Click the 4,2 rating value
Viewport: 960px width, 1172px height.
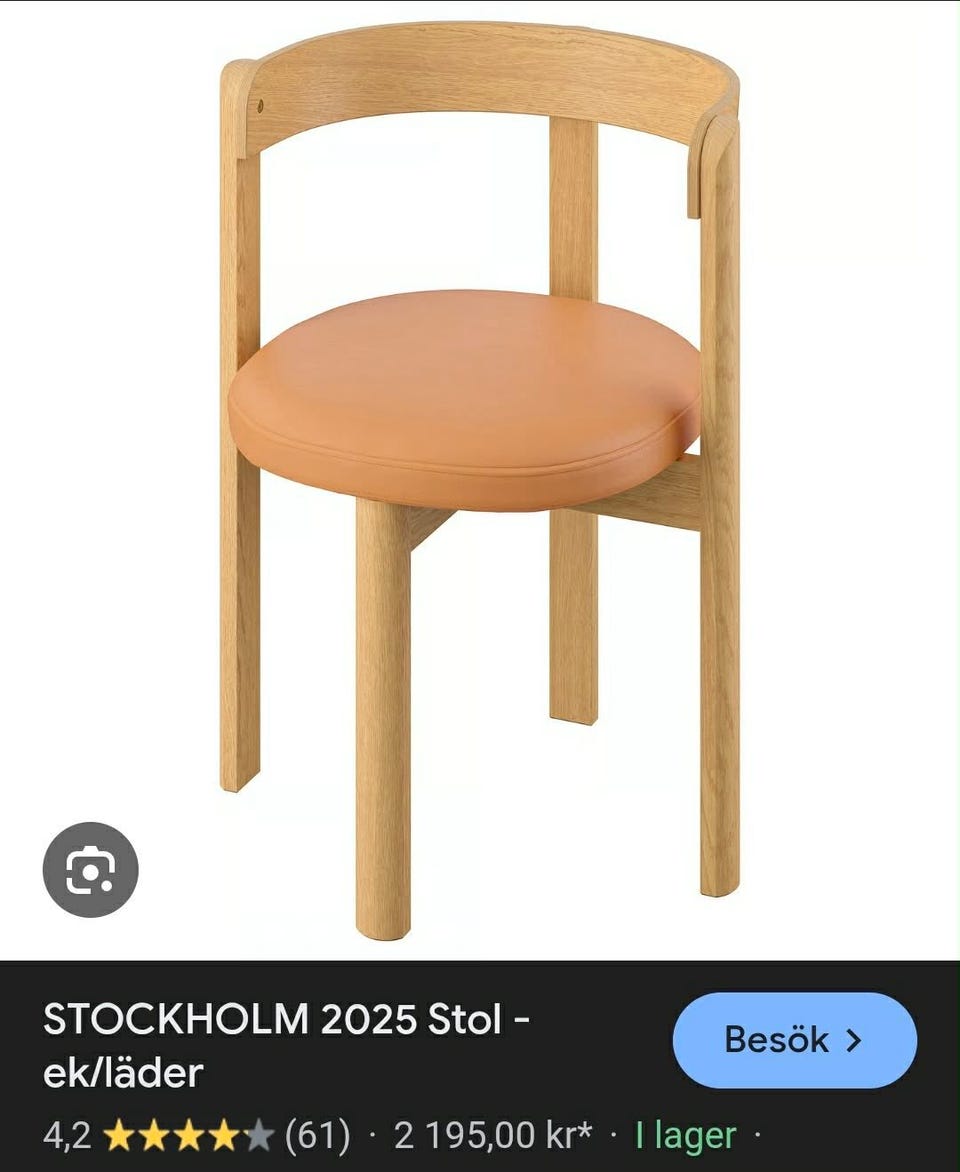point(70,1135)
